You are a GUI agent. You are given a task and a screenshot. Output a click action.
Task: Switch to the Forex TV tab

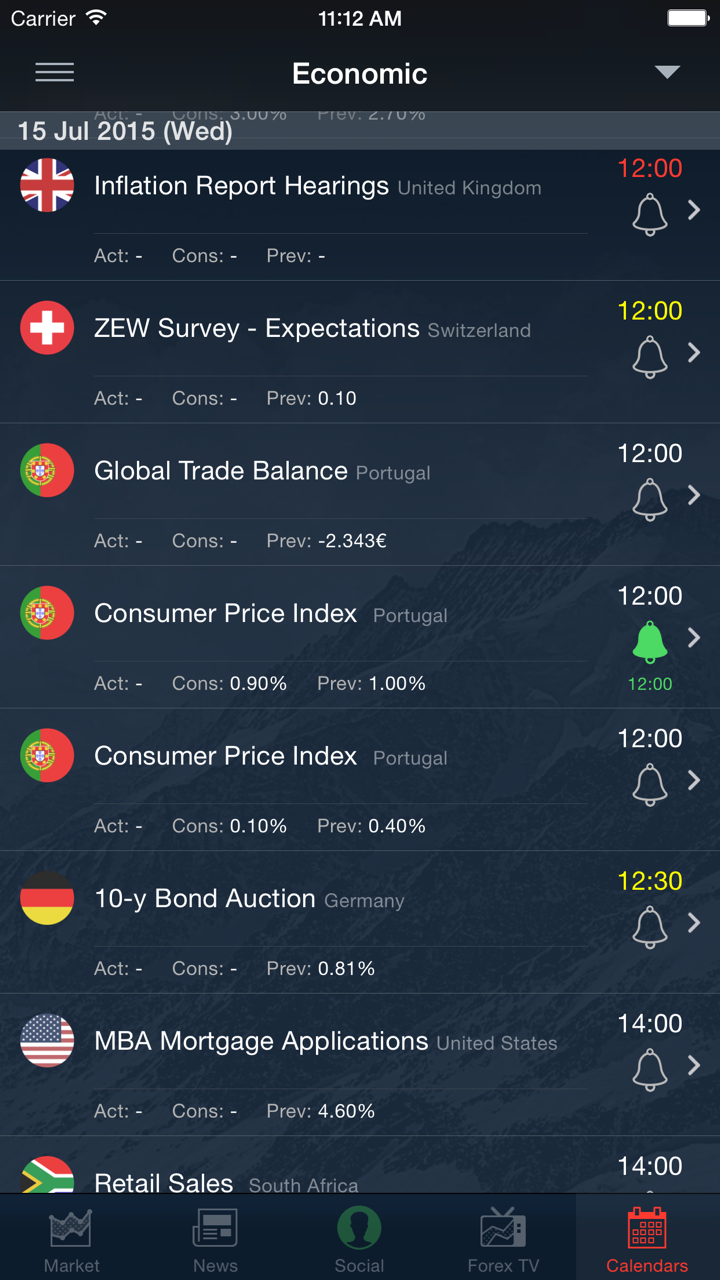pos(503,1238)
